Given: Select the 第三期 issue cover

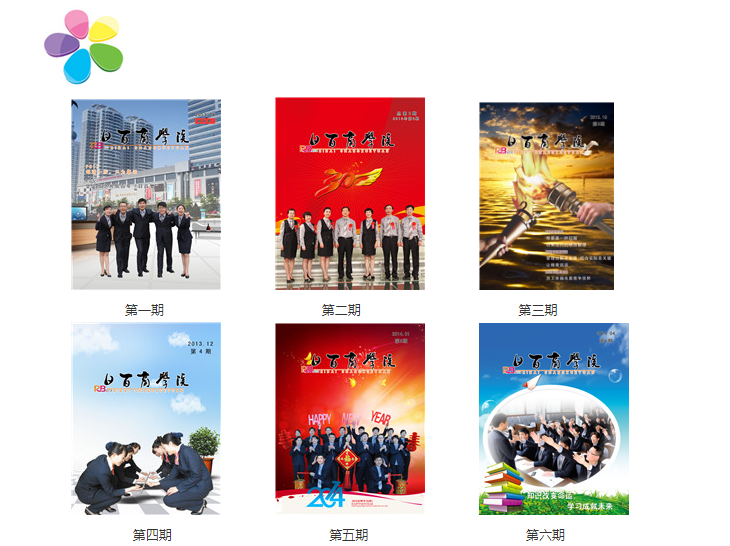Looking at the screenshot, I should click(x=546, y=196).
